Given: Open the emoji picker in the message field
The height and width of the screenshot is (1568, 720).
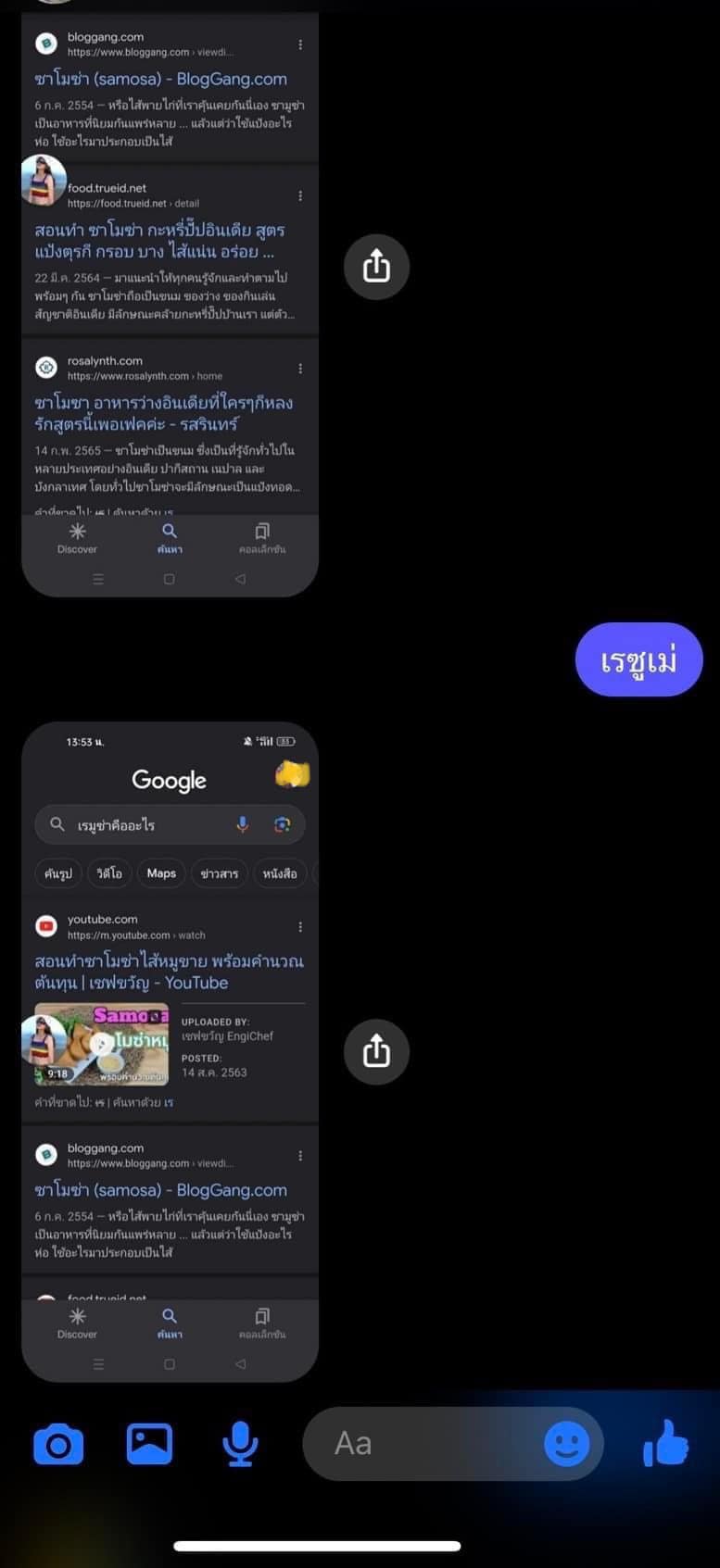Looking at the screenshot, I should tap(566, 1443).
